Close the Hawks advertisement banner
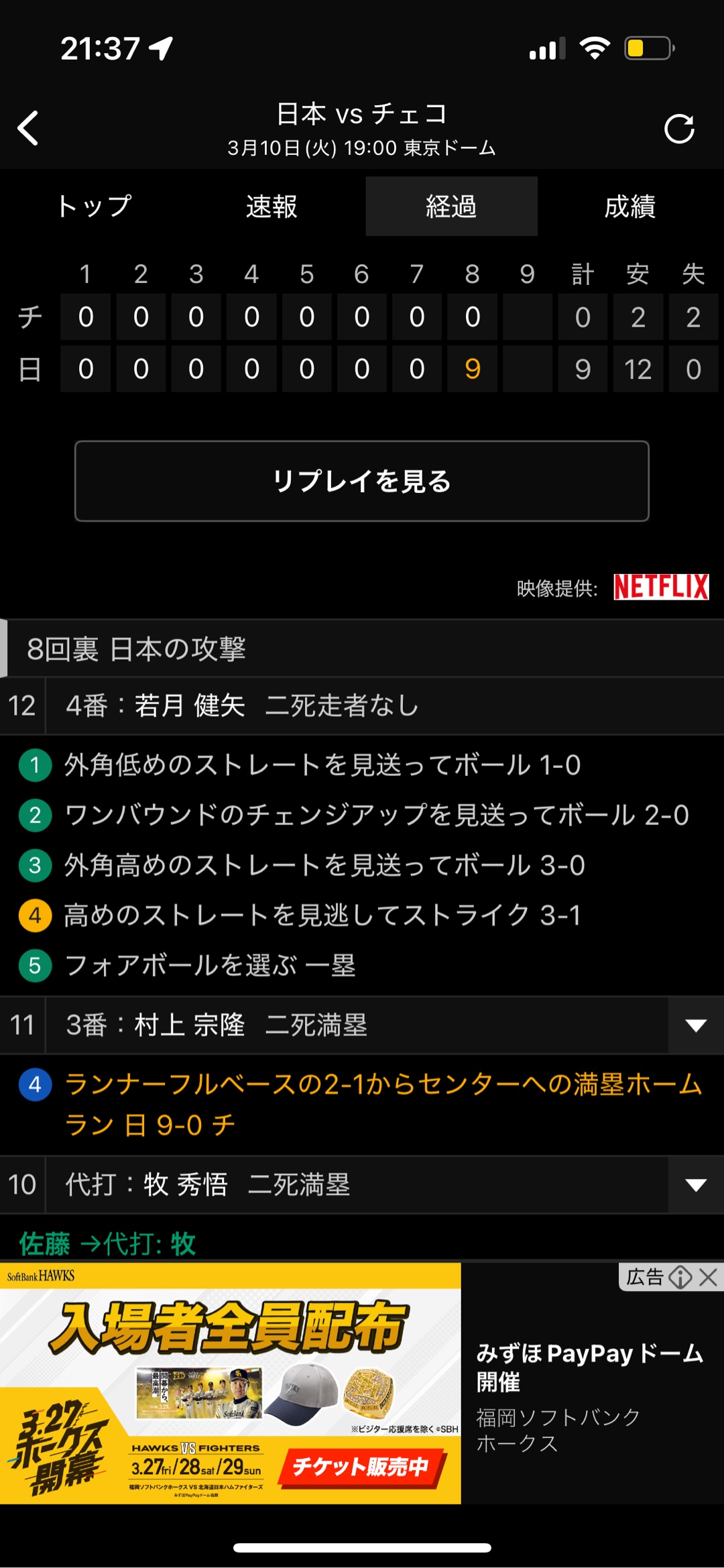 point(709,1277)
